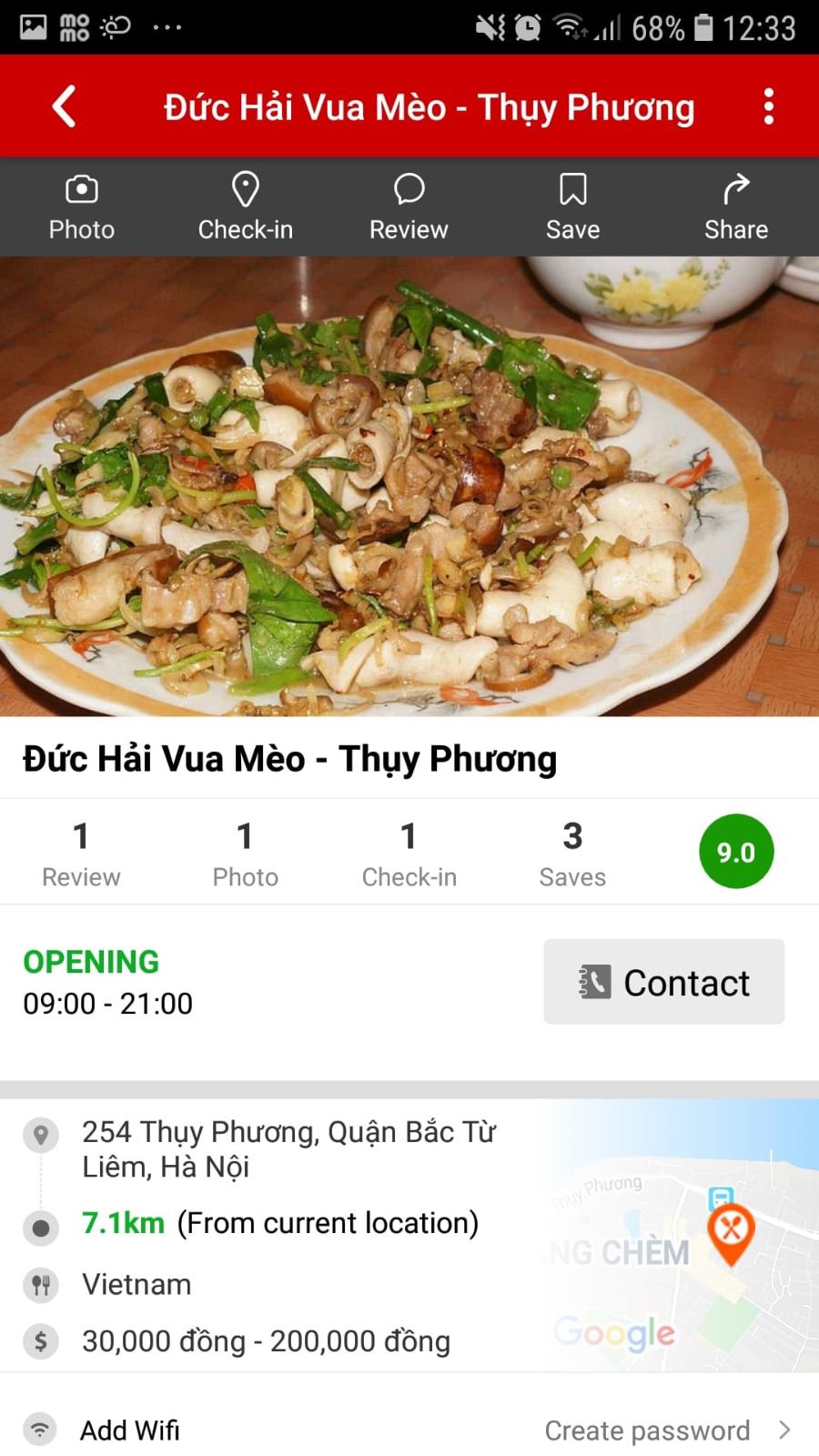Viewport: 819px width, 1456px height.
Task: Open the 9.0 rating score
Action: click(x=736, y=852)
